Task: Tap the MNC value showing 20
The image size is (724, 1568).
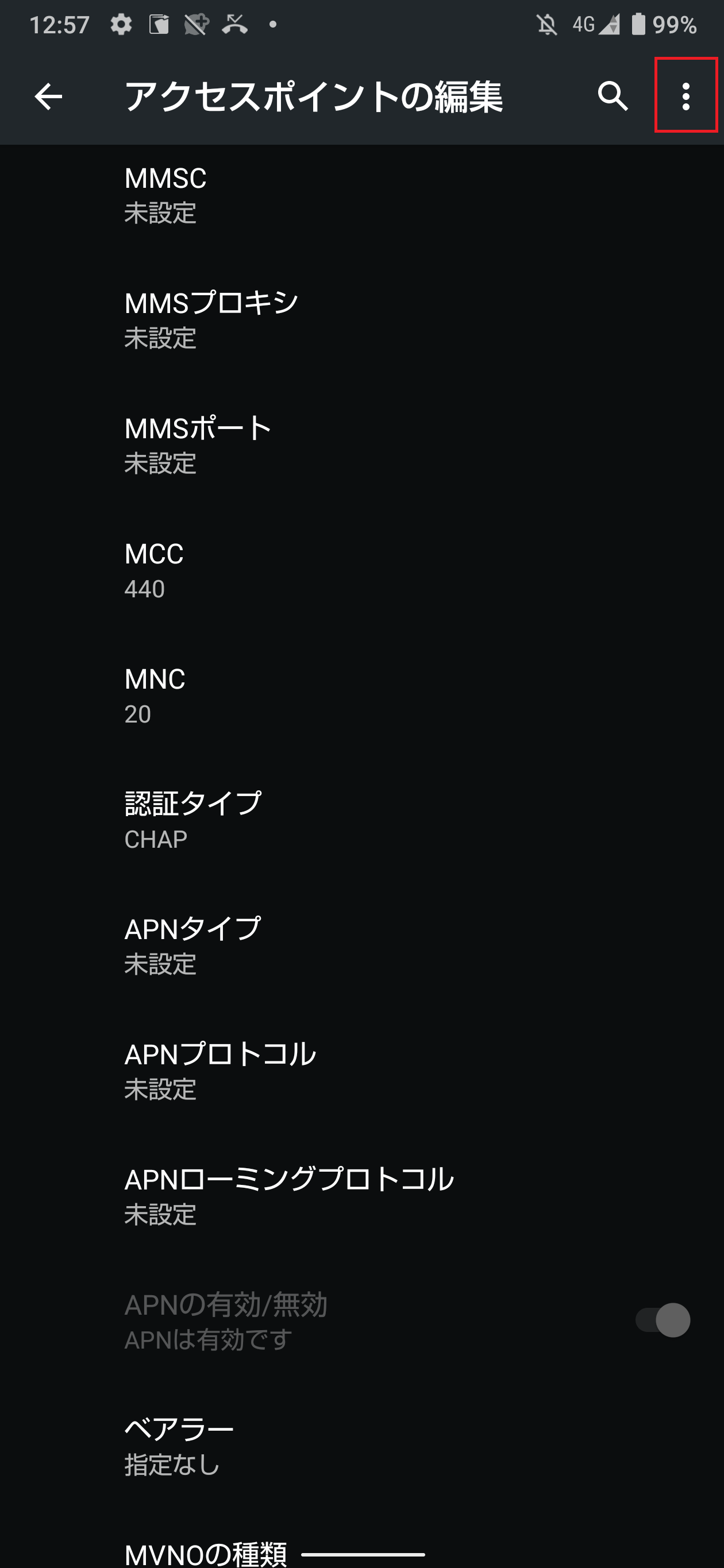Action: 153,695
